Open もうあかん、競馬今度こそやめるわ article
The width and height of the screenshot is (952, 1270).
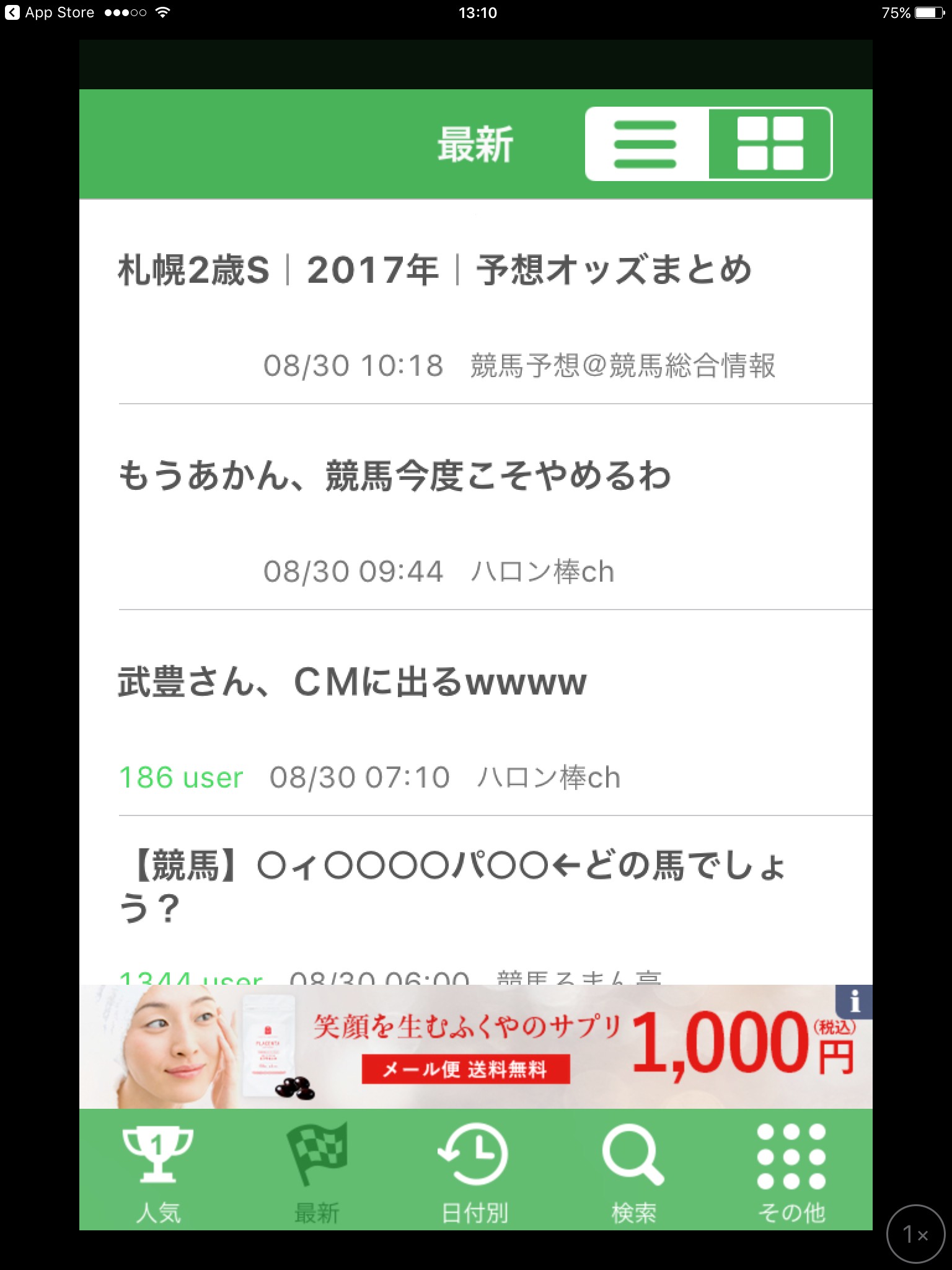point(395,476)
